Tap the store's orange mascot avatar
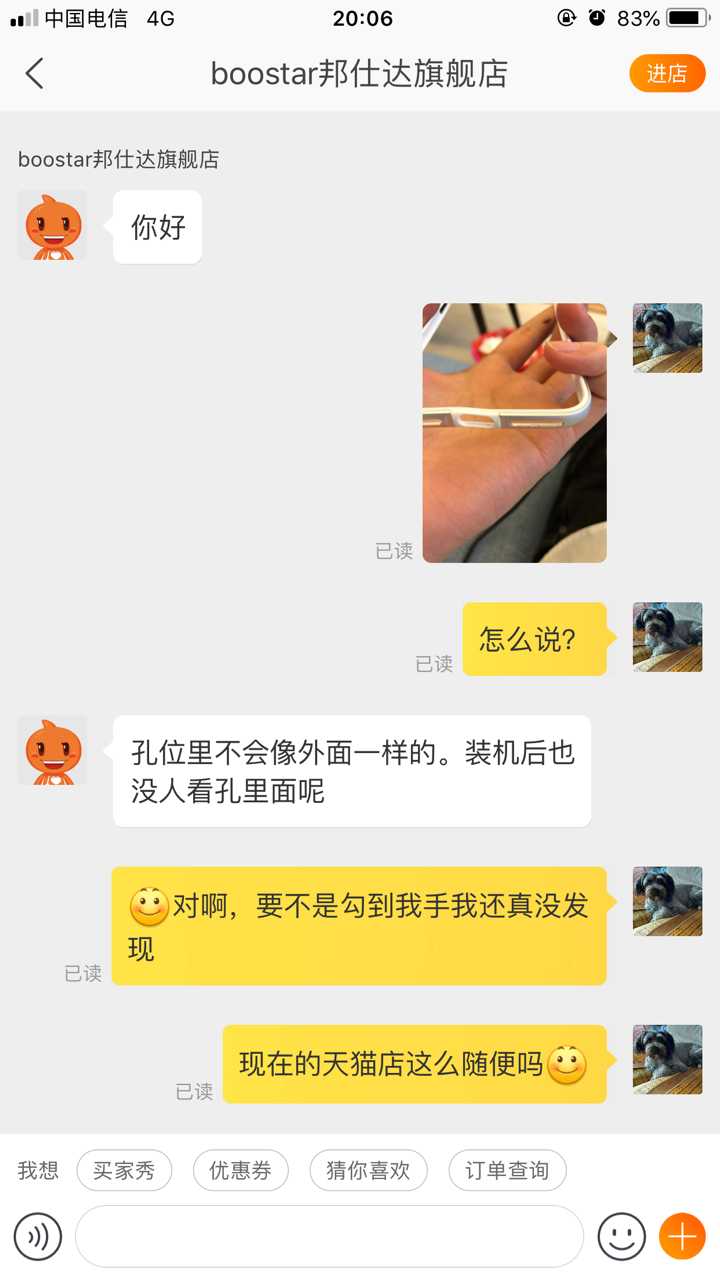Viewport: 720px width, 1280px height. pos(53,226)
